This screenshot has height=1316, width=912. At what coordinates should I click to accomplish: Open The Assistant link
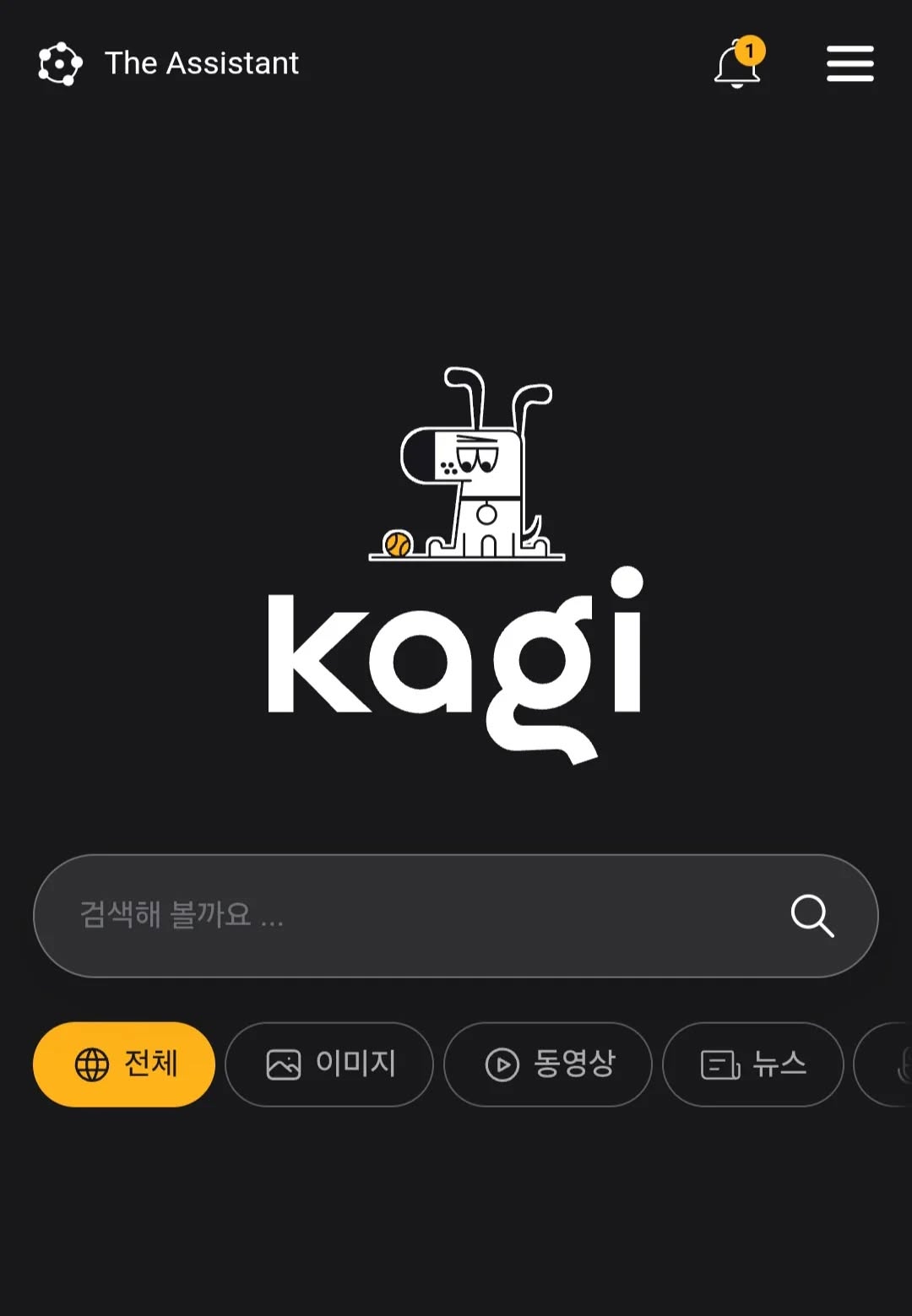[169, 63]
